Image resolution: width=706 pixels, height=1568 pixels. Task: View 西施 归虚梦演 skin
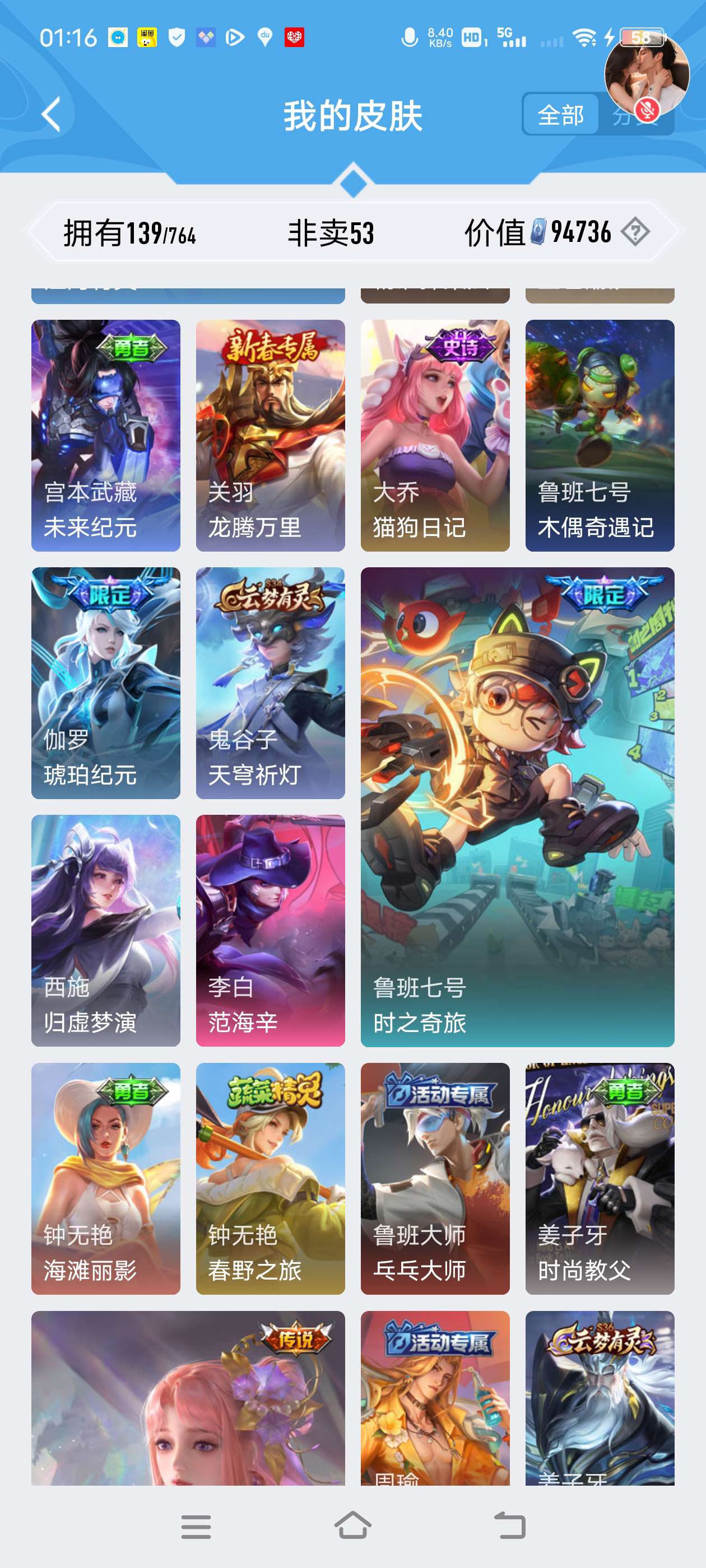pyautogui.click(x=105, y=930)
